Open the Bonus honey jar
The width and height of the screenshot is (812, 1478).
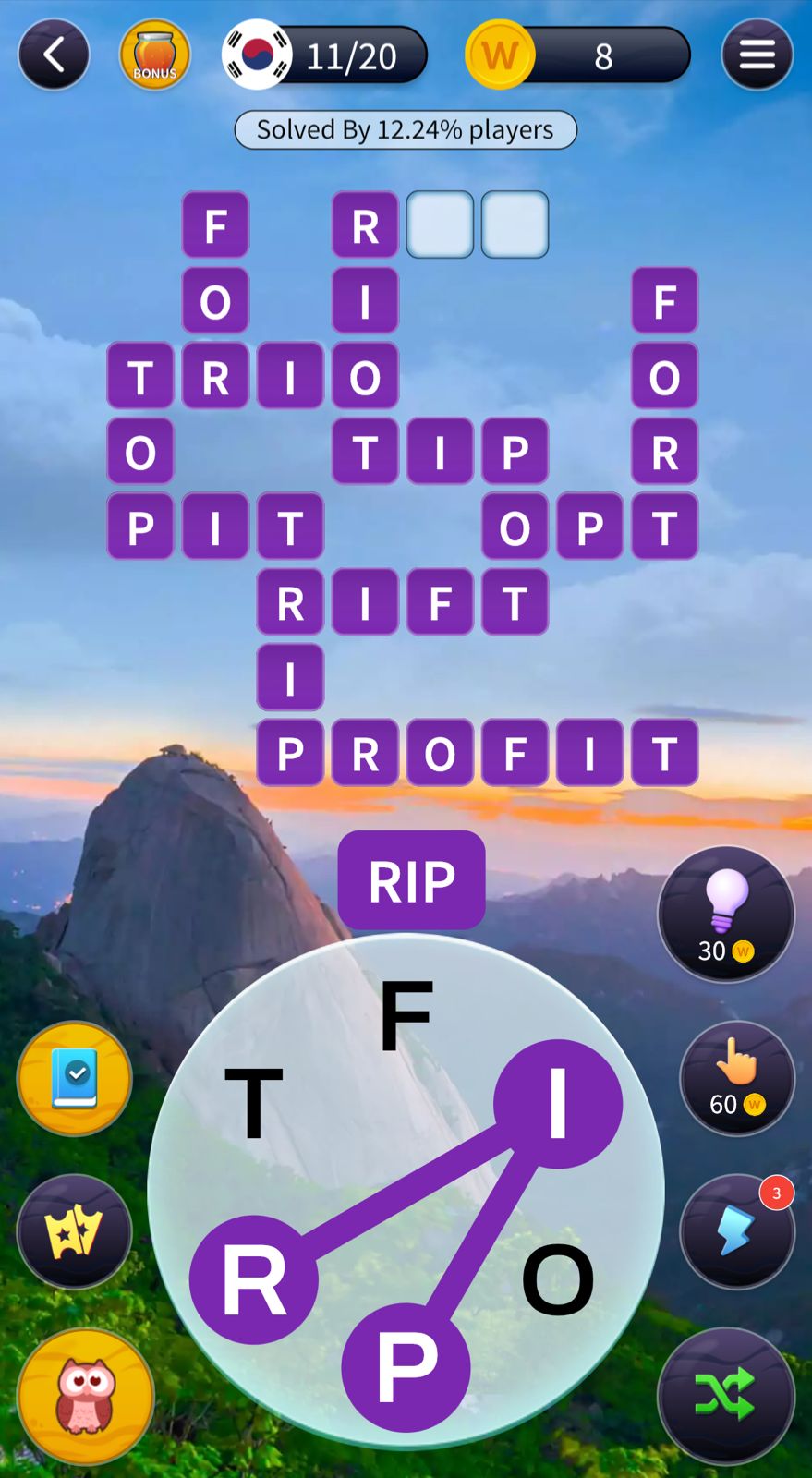pos(154,55)
